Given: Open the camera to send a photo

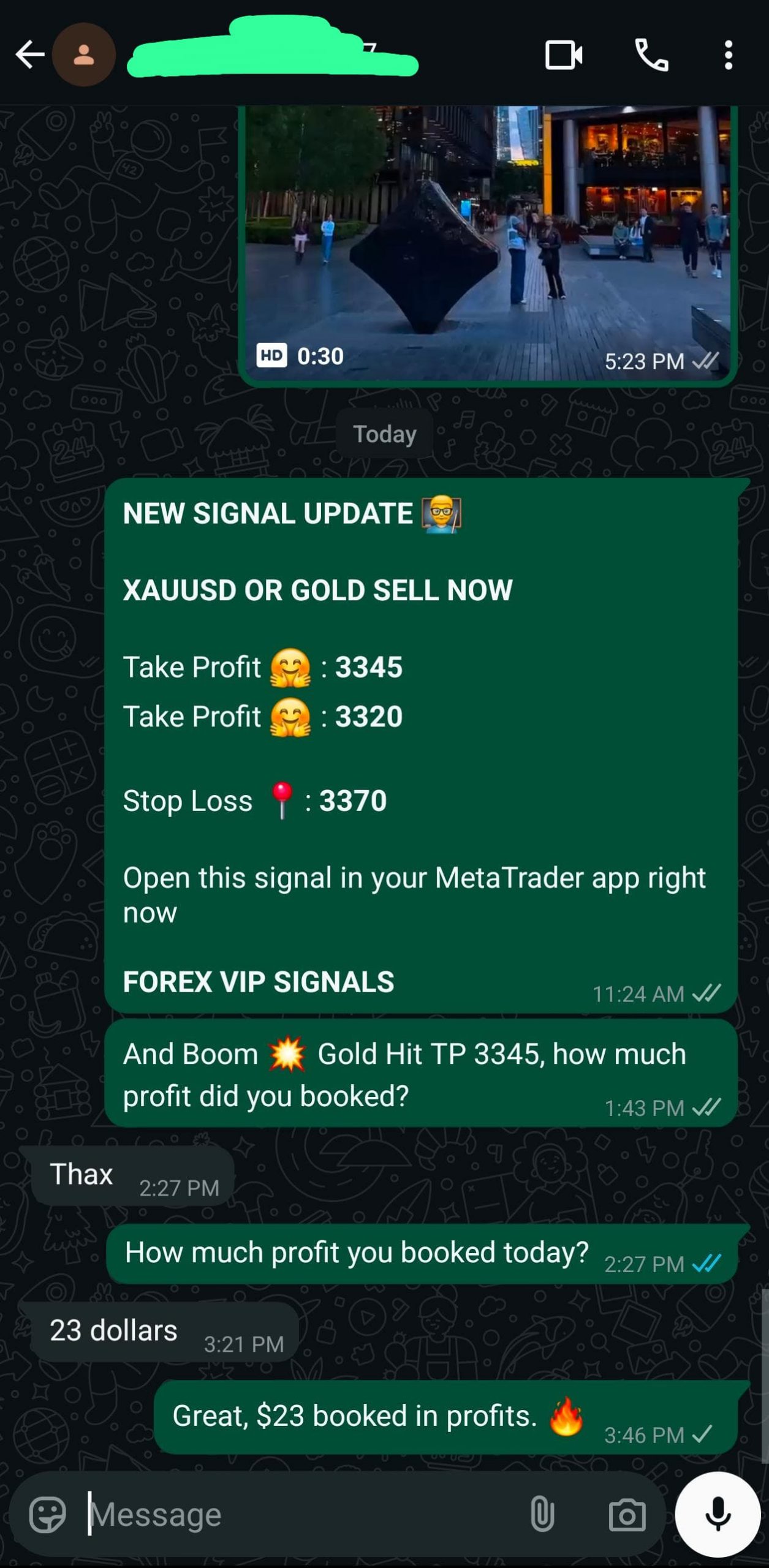Looking at the screenshot, I should click(x=627, y=1515).
